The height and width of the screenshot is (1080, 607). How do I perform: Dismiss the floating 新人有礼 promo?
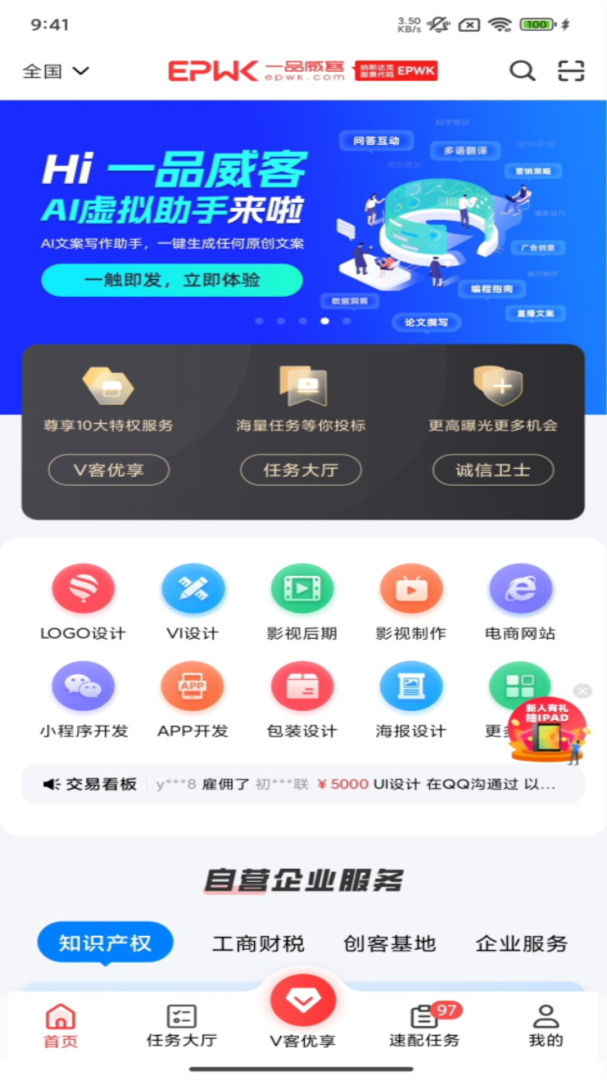(583, 691)
